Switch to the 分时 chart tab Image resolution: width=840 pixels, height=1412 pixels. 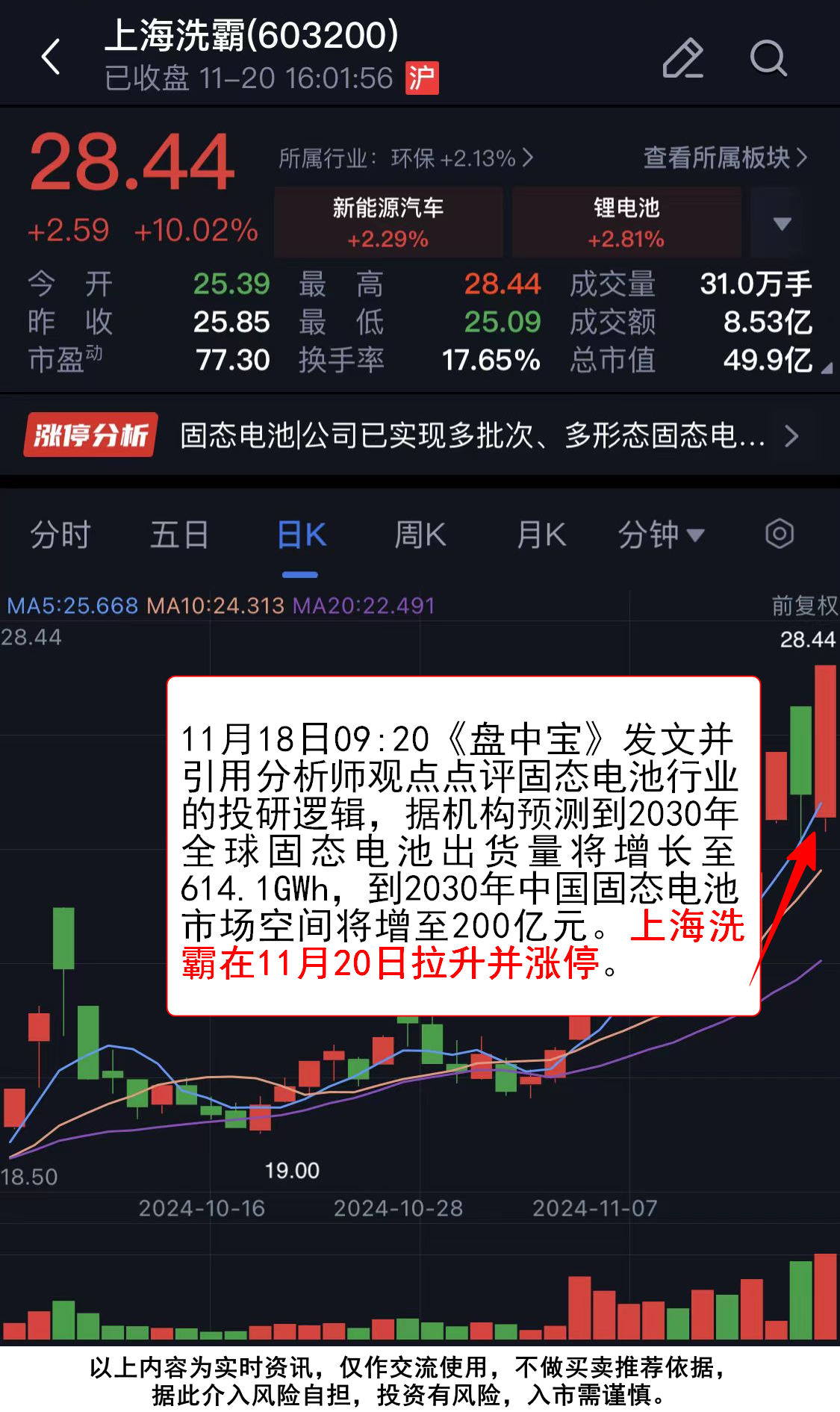pyautogui.click(x=60, y=535)
